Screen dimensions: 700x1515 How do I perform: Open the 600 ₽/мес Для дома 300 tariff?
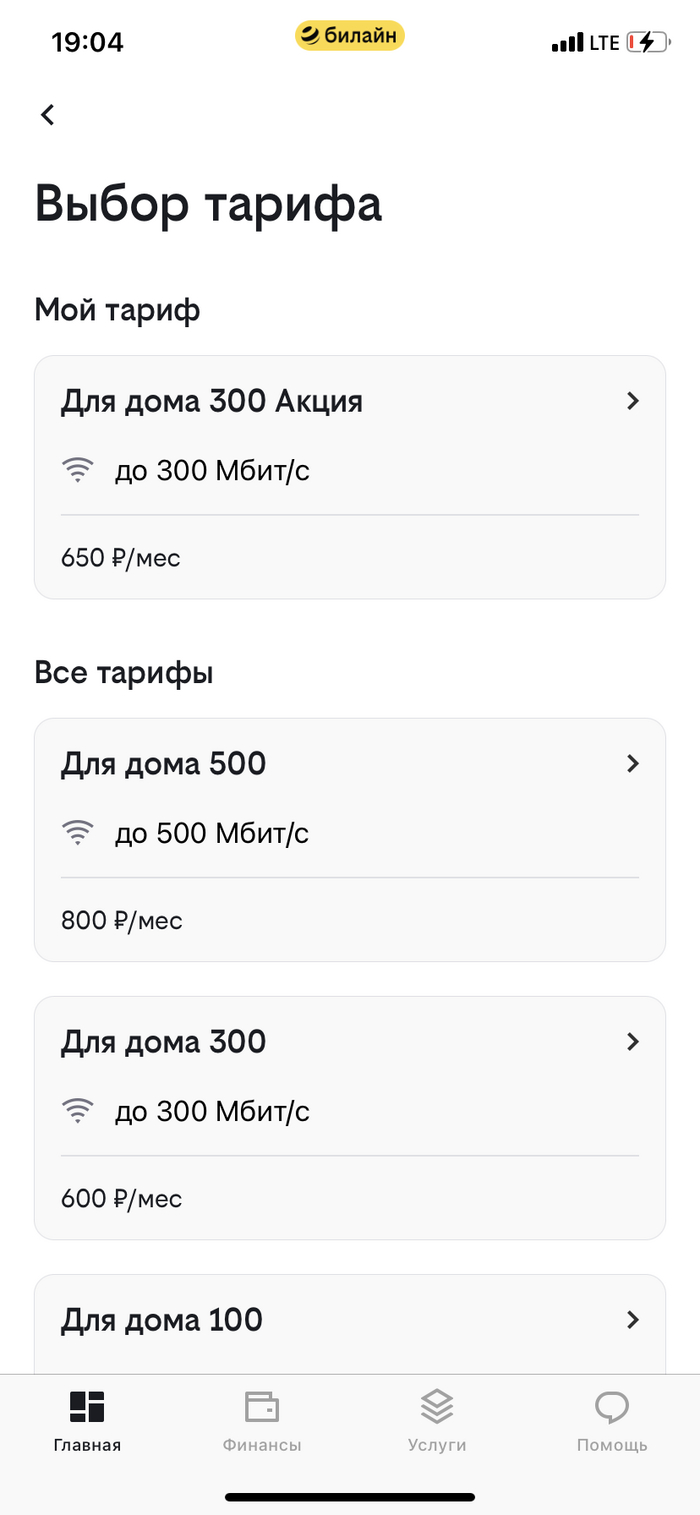(x=349, y=1117)
